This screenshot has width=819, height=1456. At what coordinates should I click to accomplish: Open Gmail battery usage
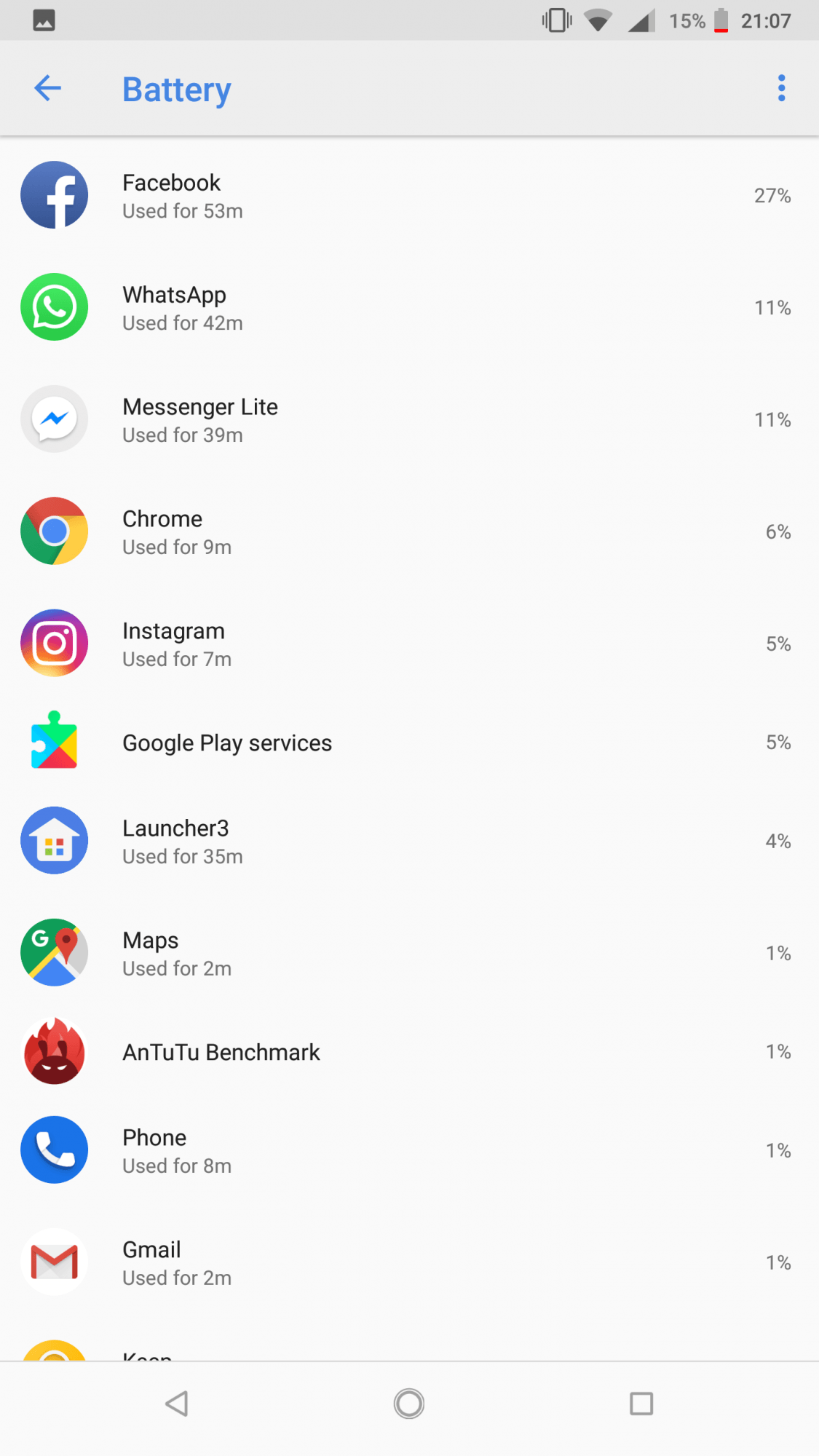408,1262
